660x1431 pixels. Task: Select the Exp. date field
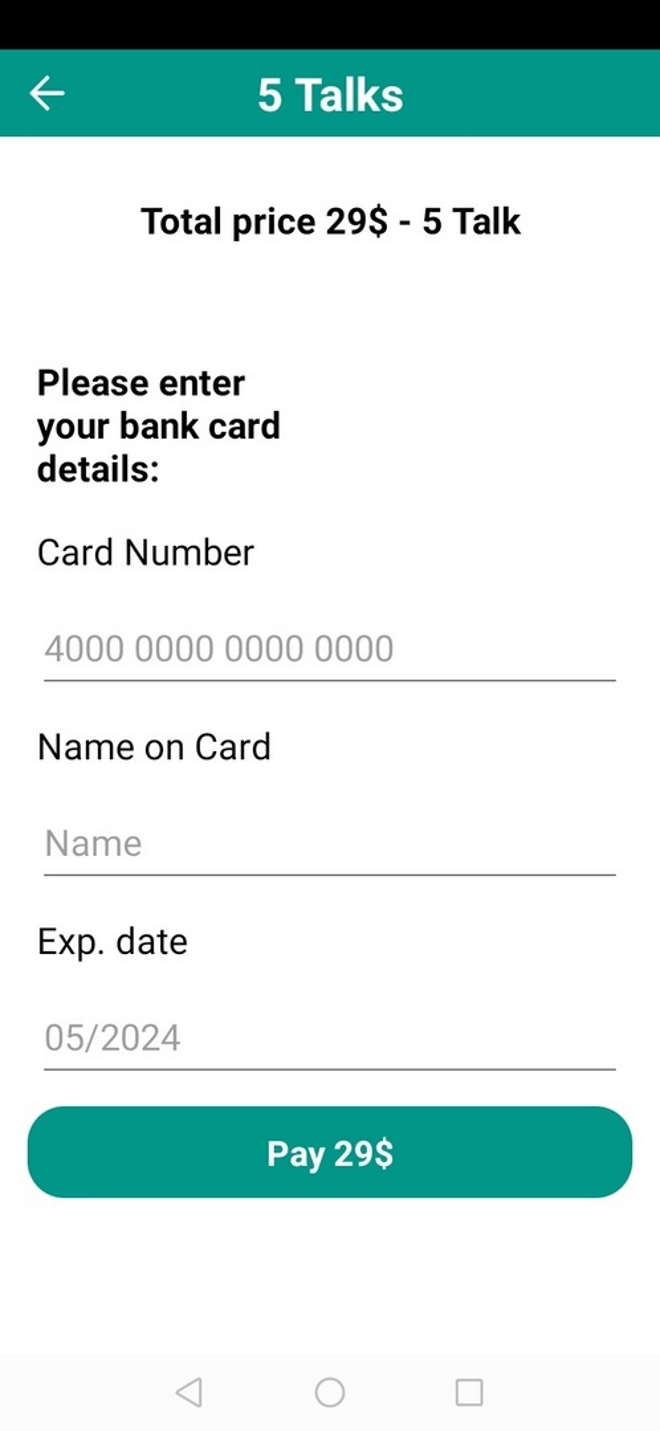coord(329,1038)
